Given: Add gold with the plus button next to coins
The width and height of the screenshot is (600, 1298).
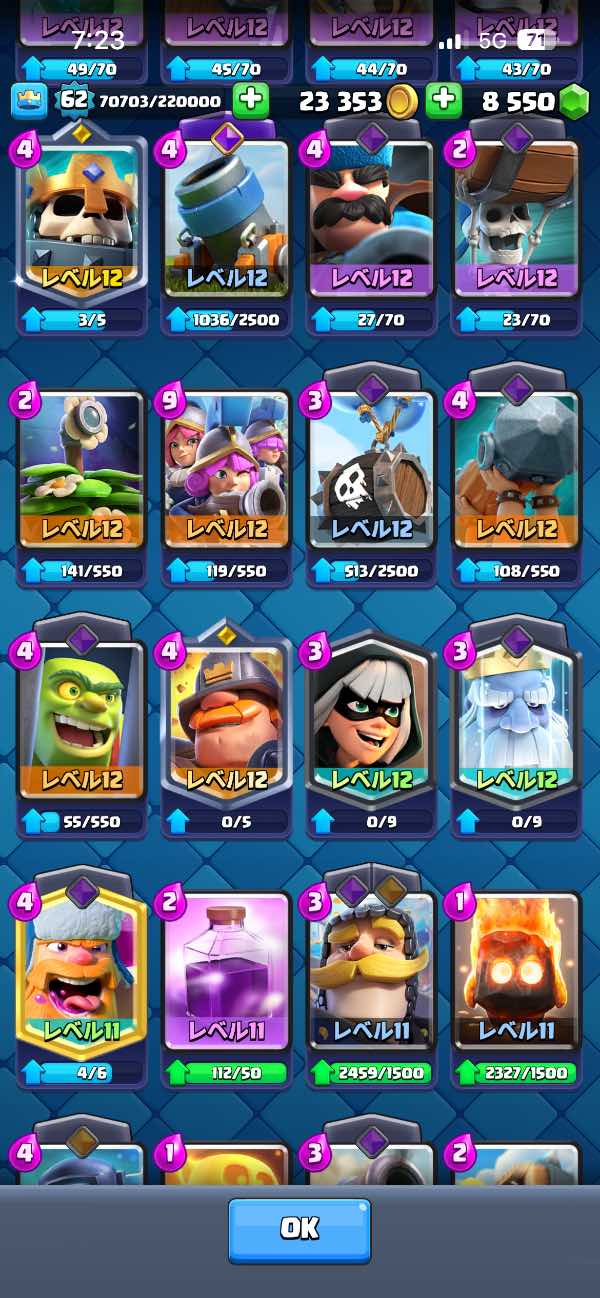Looking at the screenshot, I should tap(443, 101).
